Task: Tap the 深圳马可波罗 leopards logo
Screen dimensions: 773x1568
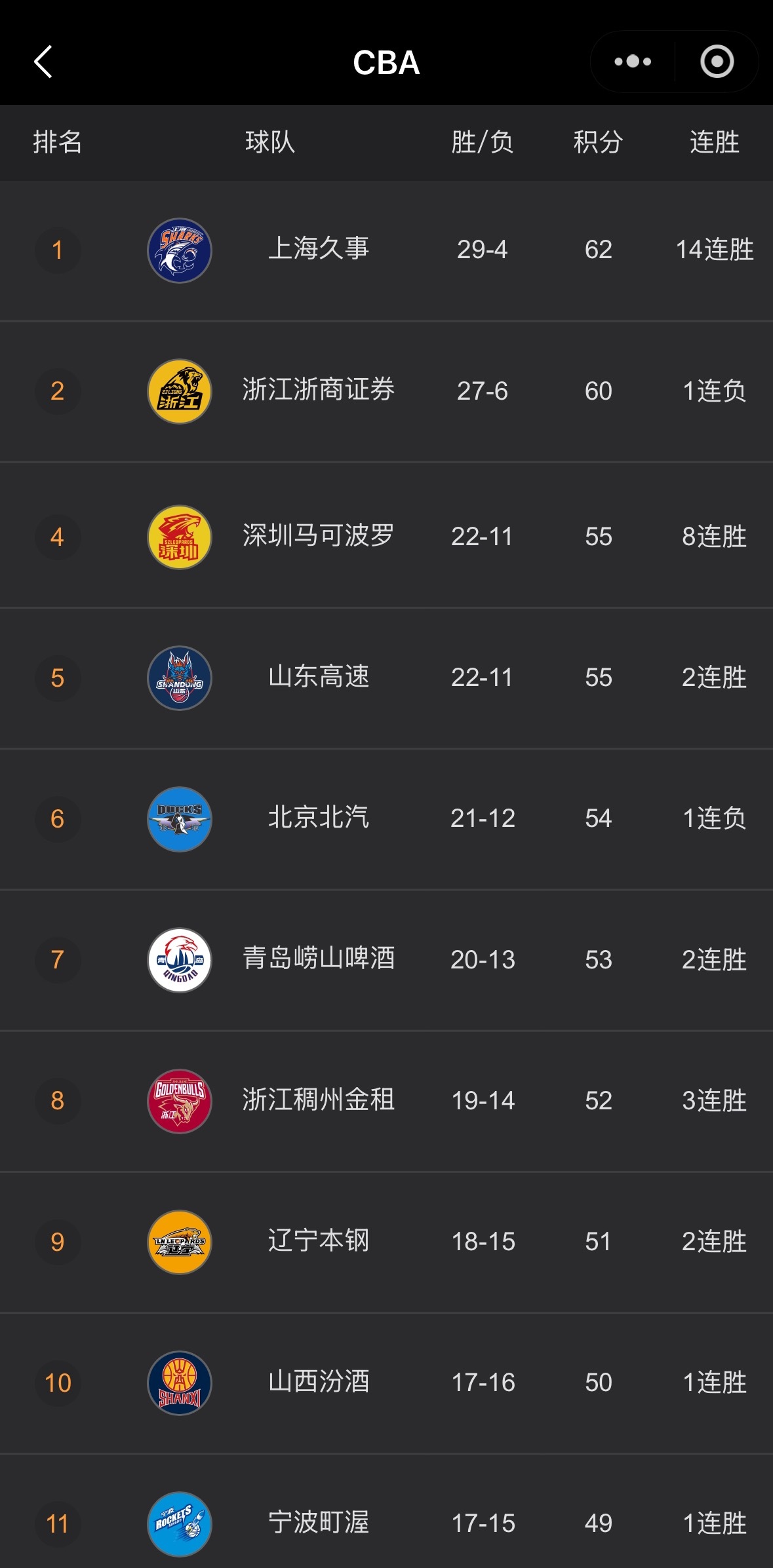Action: 179,536
